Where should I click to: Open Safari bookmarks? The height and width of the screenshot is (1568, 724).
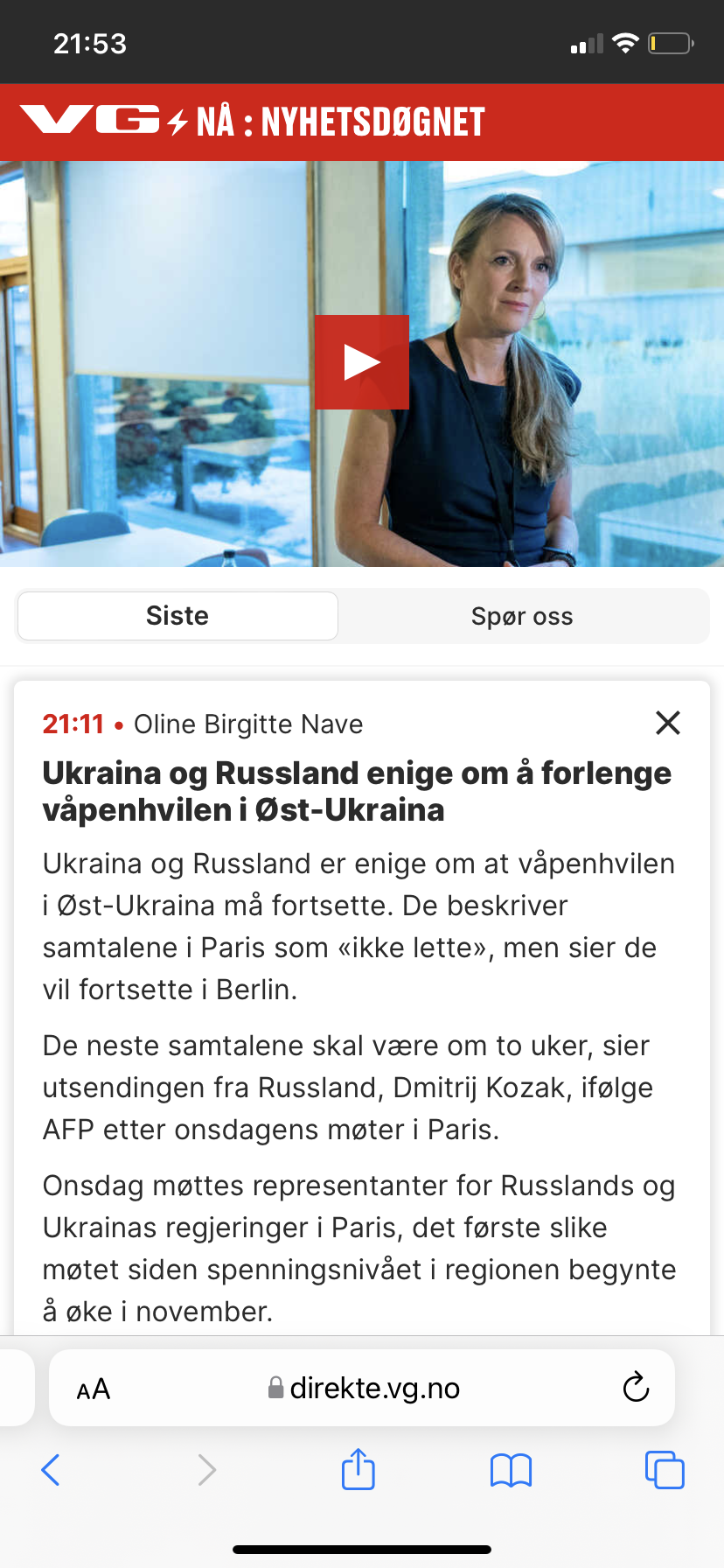point(512,1470)
